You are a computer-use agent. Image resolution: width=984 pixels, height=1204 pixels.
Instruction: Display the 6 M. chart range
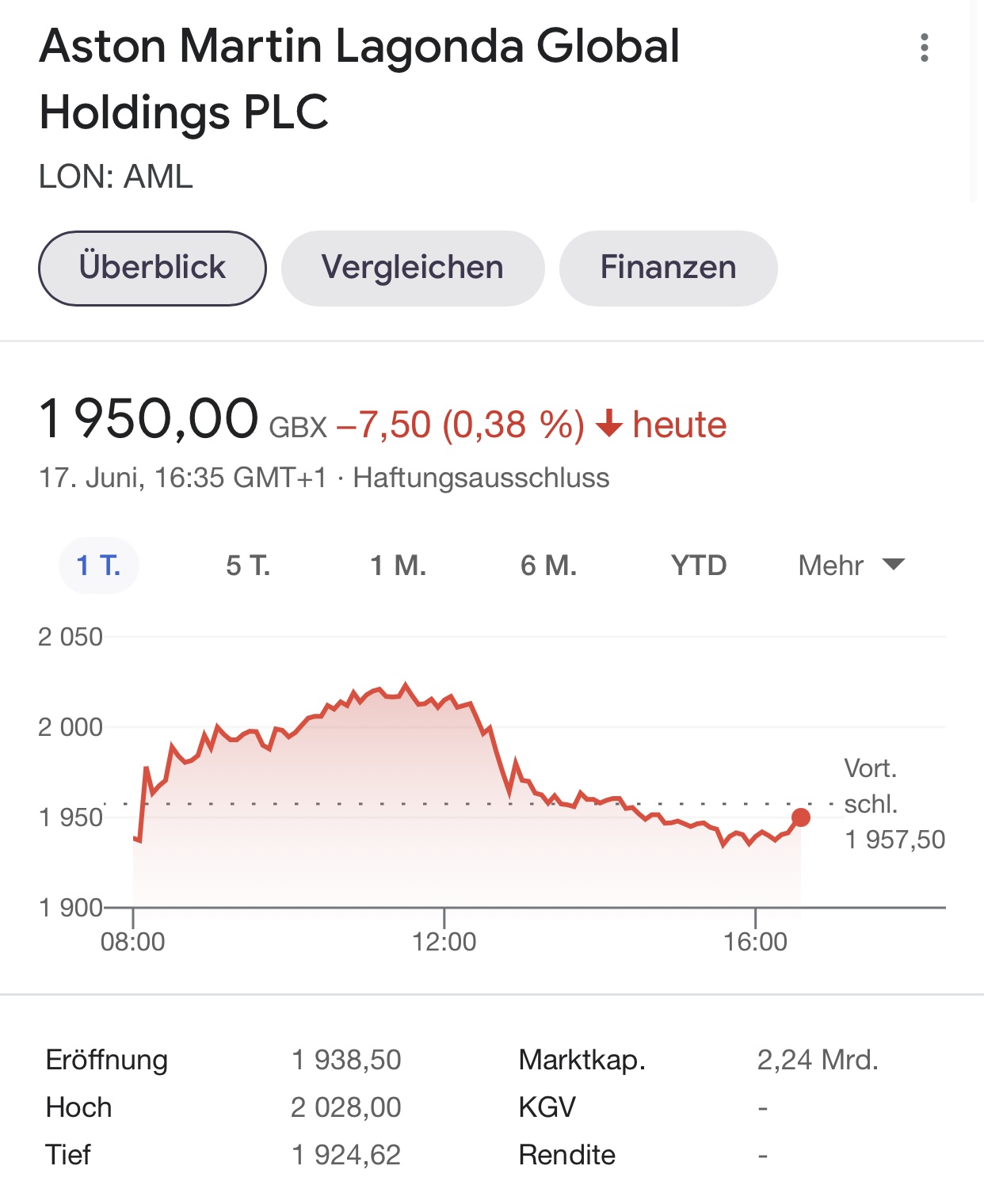tap(548, 566)
